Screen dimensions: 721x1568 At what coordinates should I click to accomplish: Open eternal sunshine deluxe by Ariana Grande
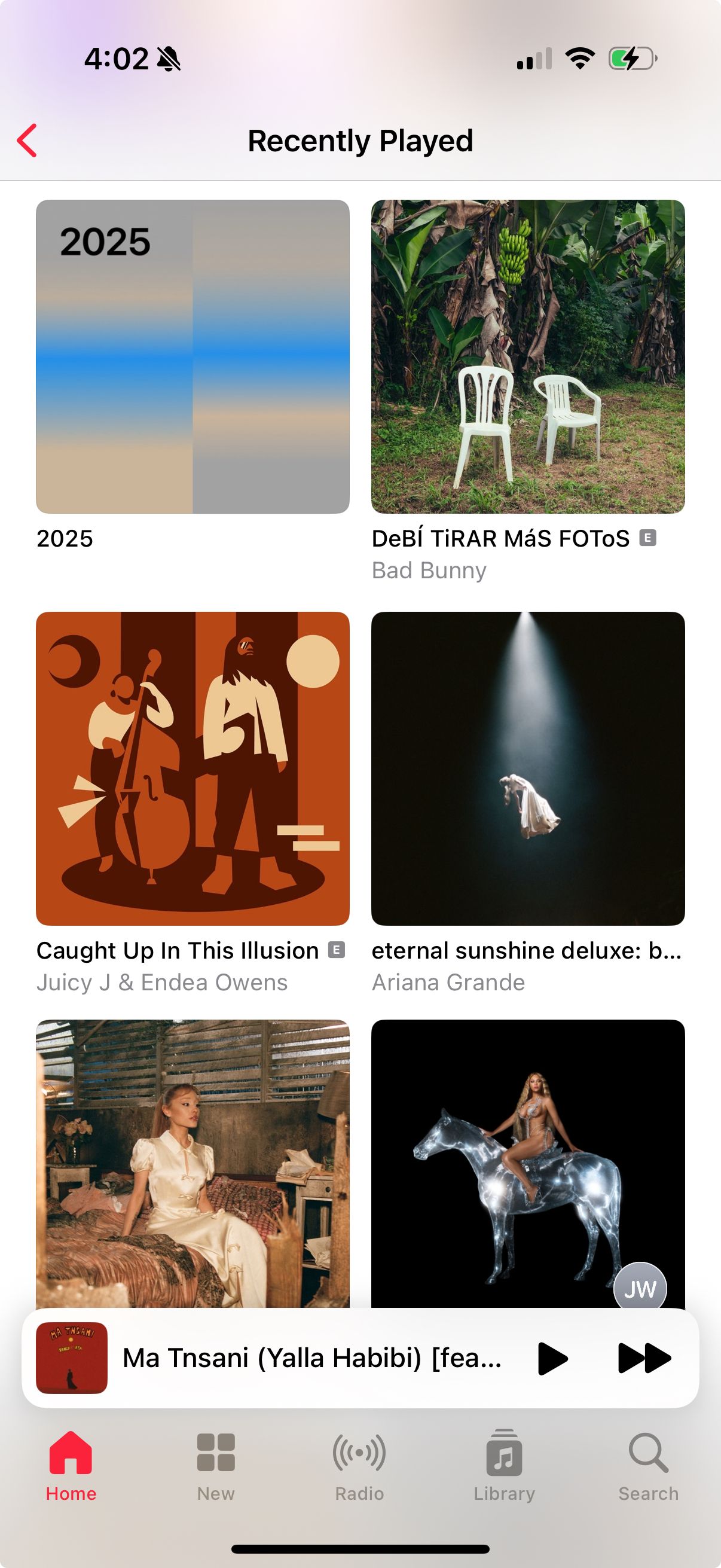(527, 768)
